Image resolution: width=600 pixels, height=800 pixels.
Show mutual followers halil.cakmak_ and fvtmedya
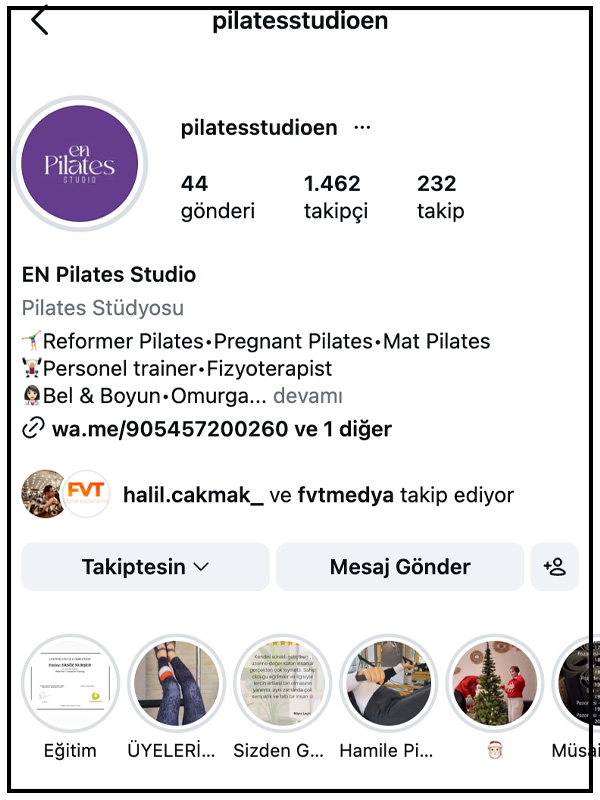click(x=317, y=494)
